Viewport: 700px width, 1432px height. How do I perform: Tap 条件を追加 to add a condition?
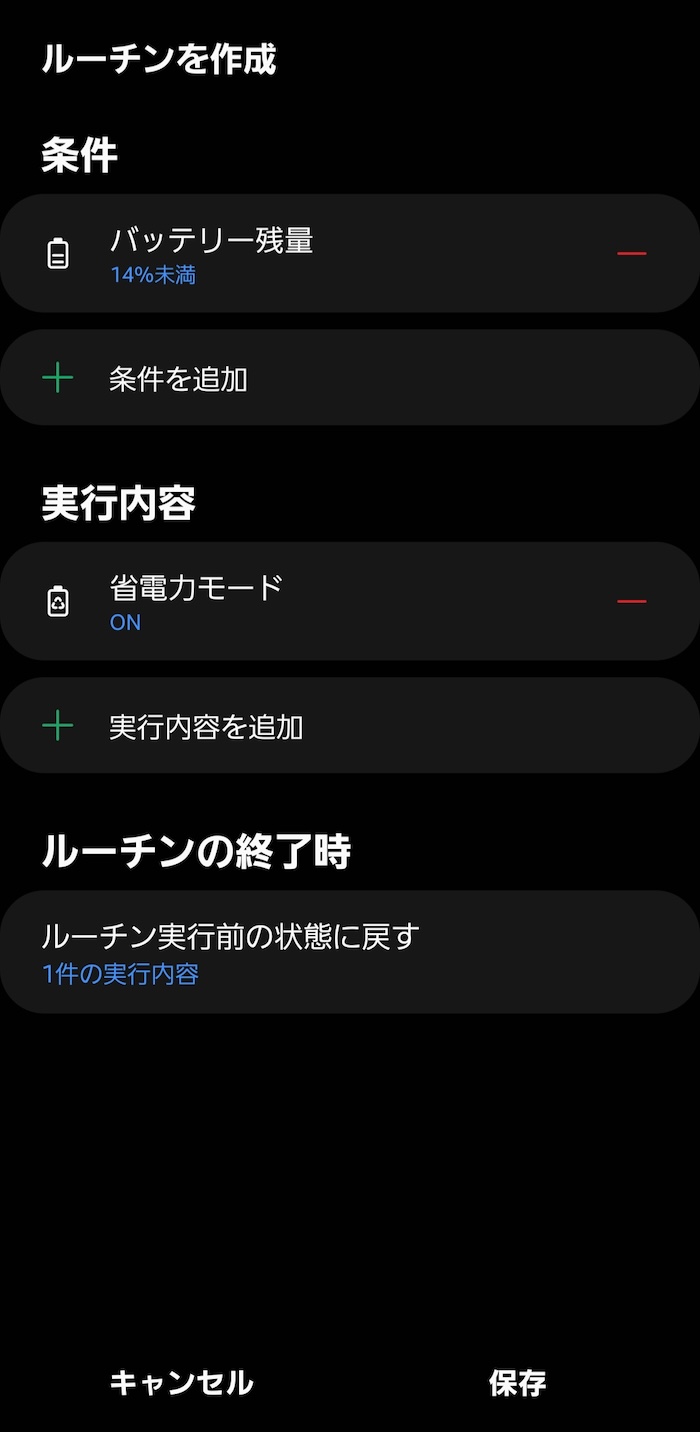tap(350, 378)
